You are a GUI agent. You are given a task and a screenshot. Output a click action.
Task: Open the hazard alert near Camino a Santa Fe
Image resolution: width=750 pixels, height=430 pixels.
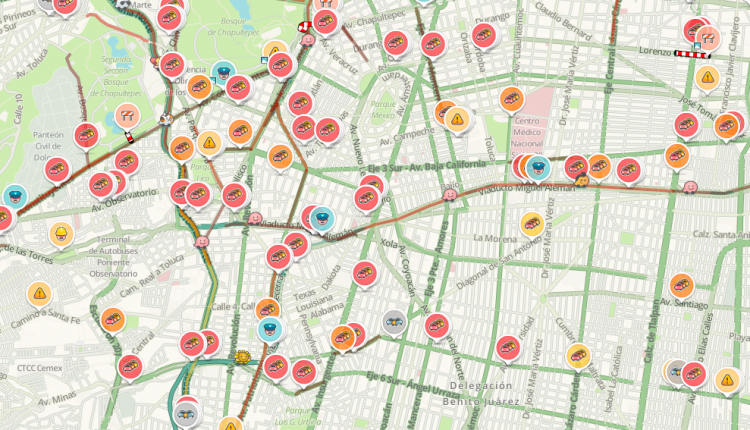(x=39, y=293)
